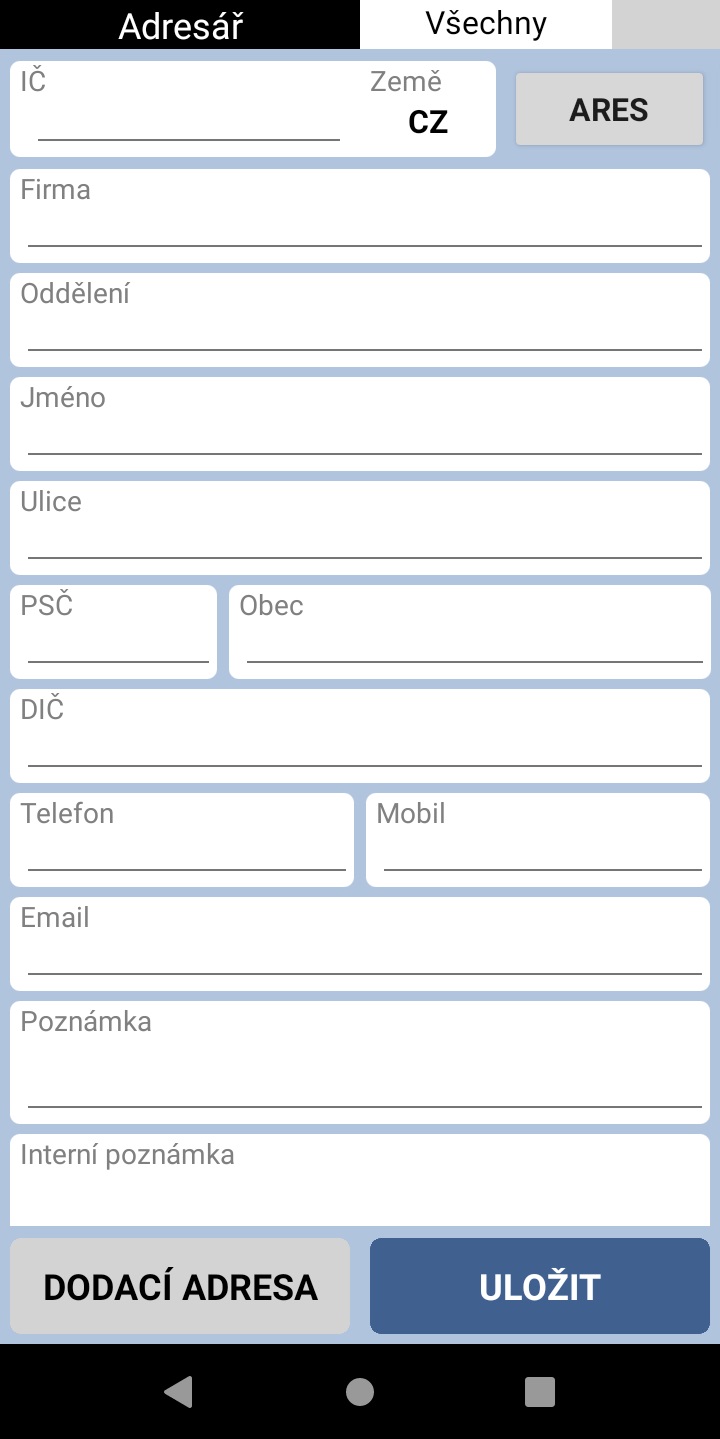This screenshot has width=720, height=1439.
Task: Look up company via ARES button
Action: click(x=609, y=109)
